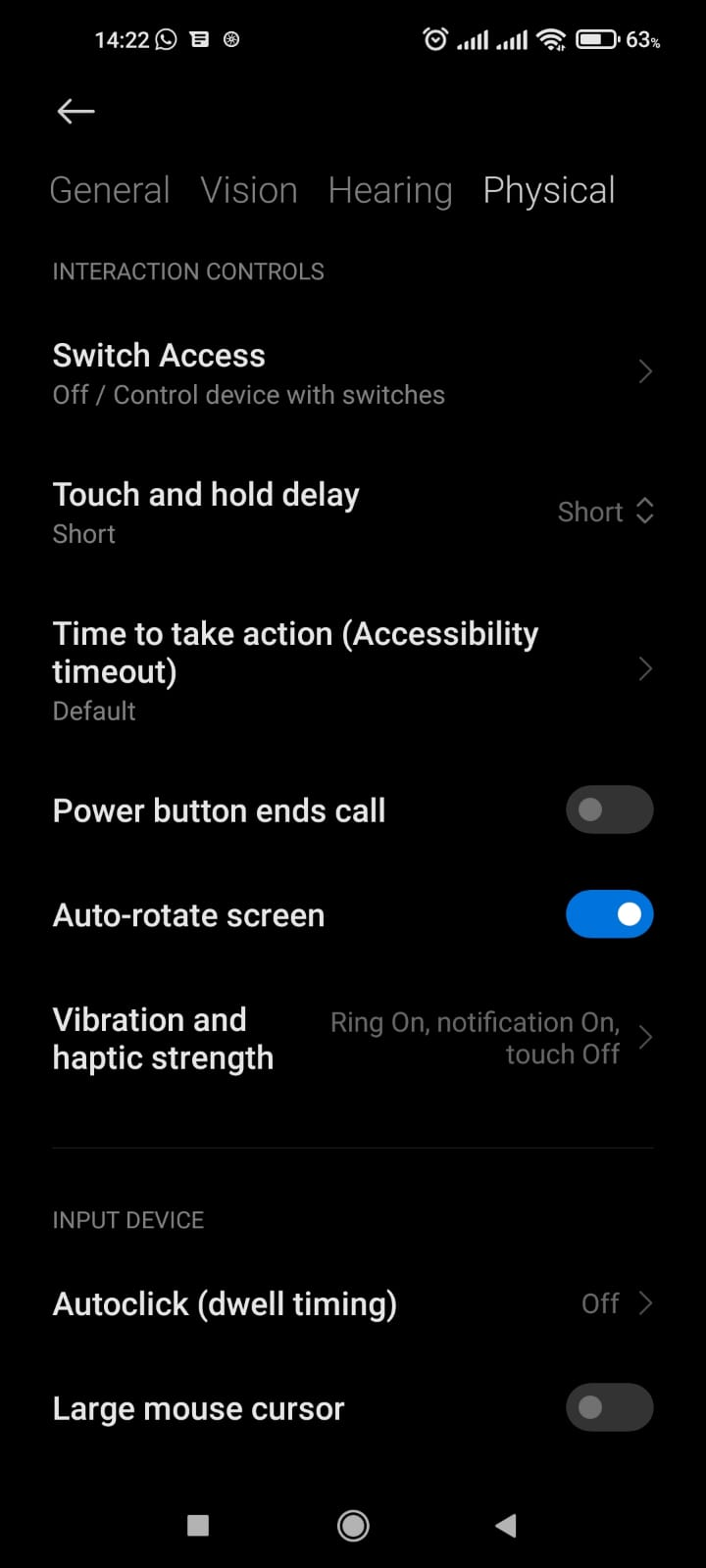Tap the system home button
Viewport: 706px width, 1568px height.
[353, 1525]
